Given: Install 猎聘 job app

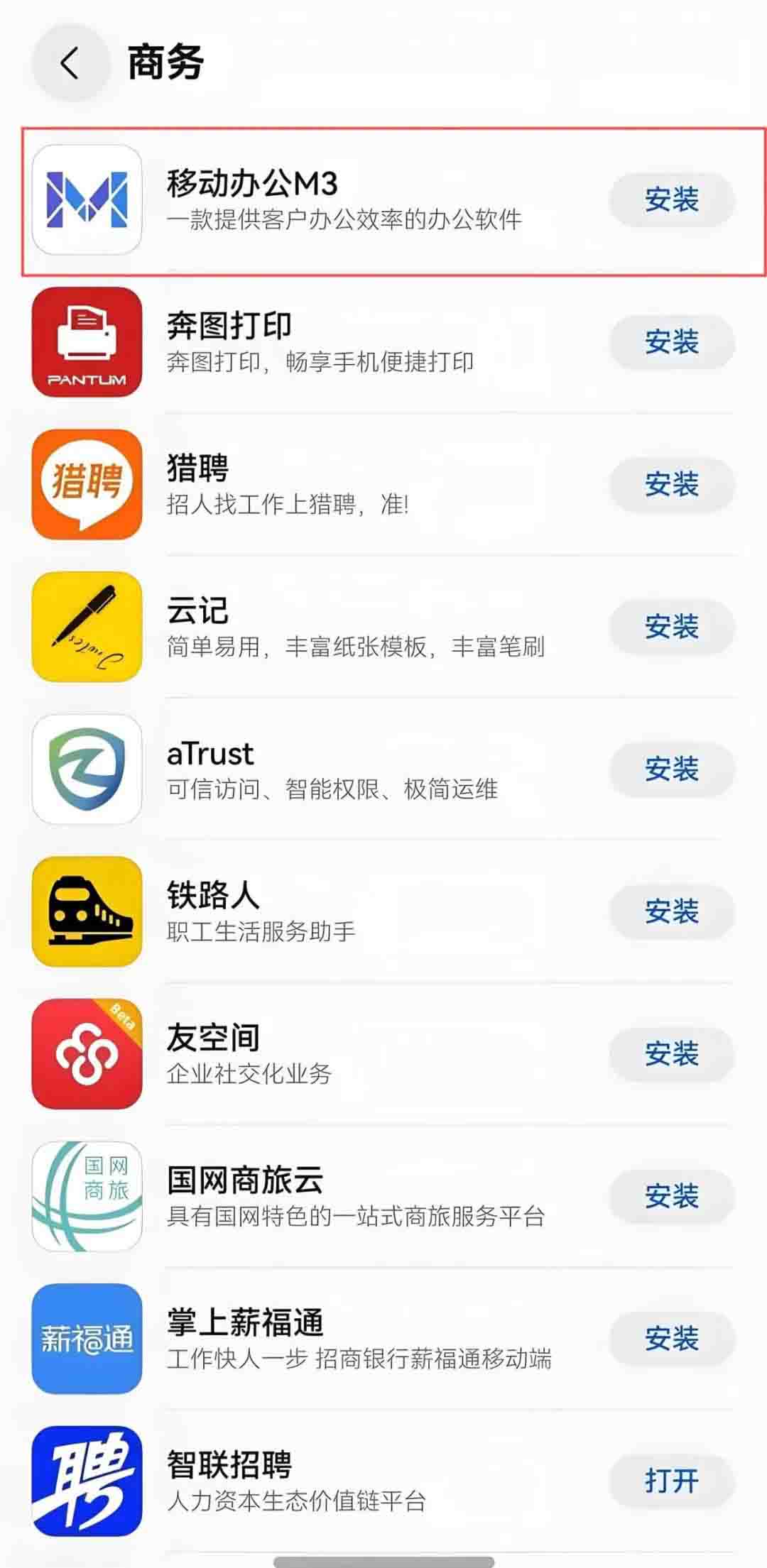Looking at the screenshot, I should click(671, 485).
